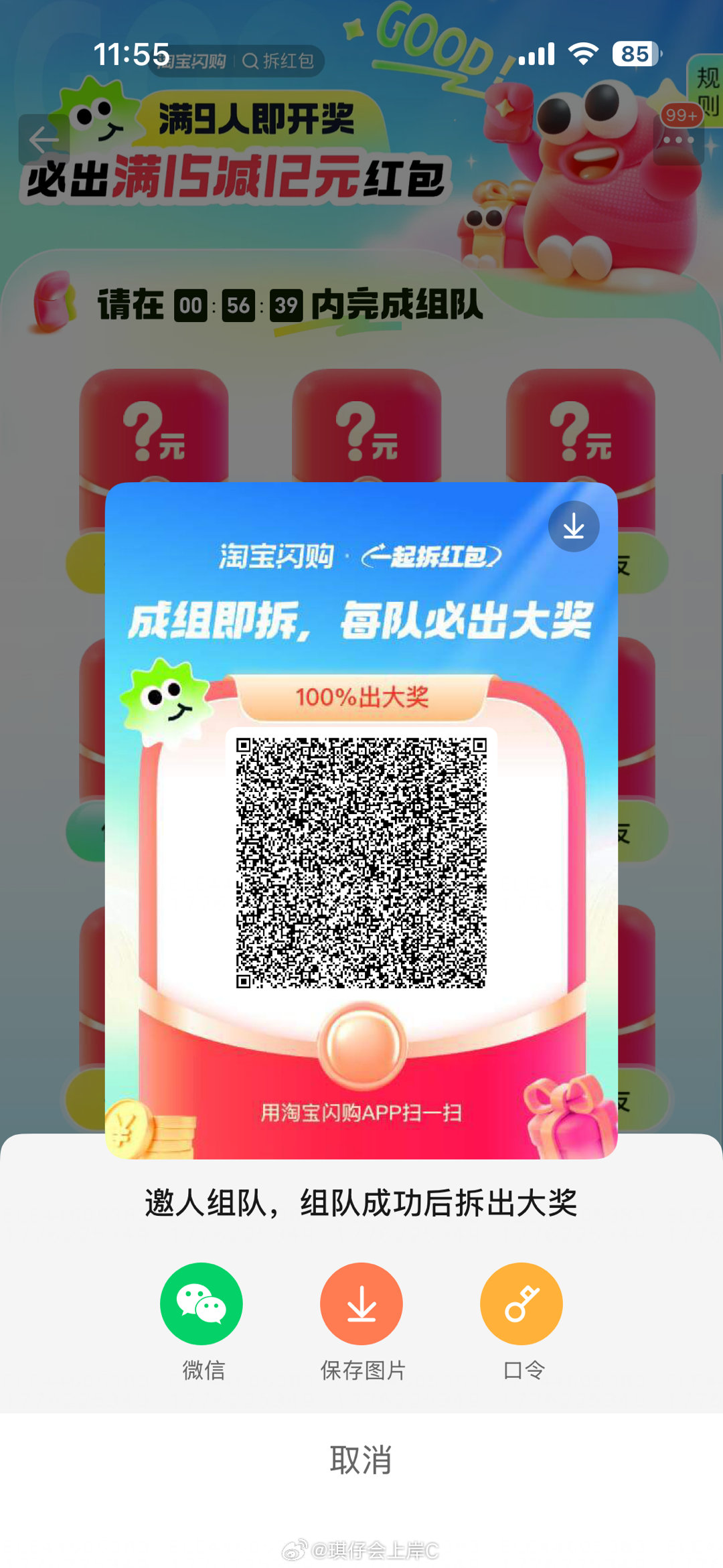Copy the 口令 share code
Viewport: 723px width, 1568px height.
point(521,1304)
